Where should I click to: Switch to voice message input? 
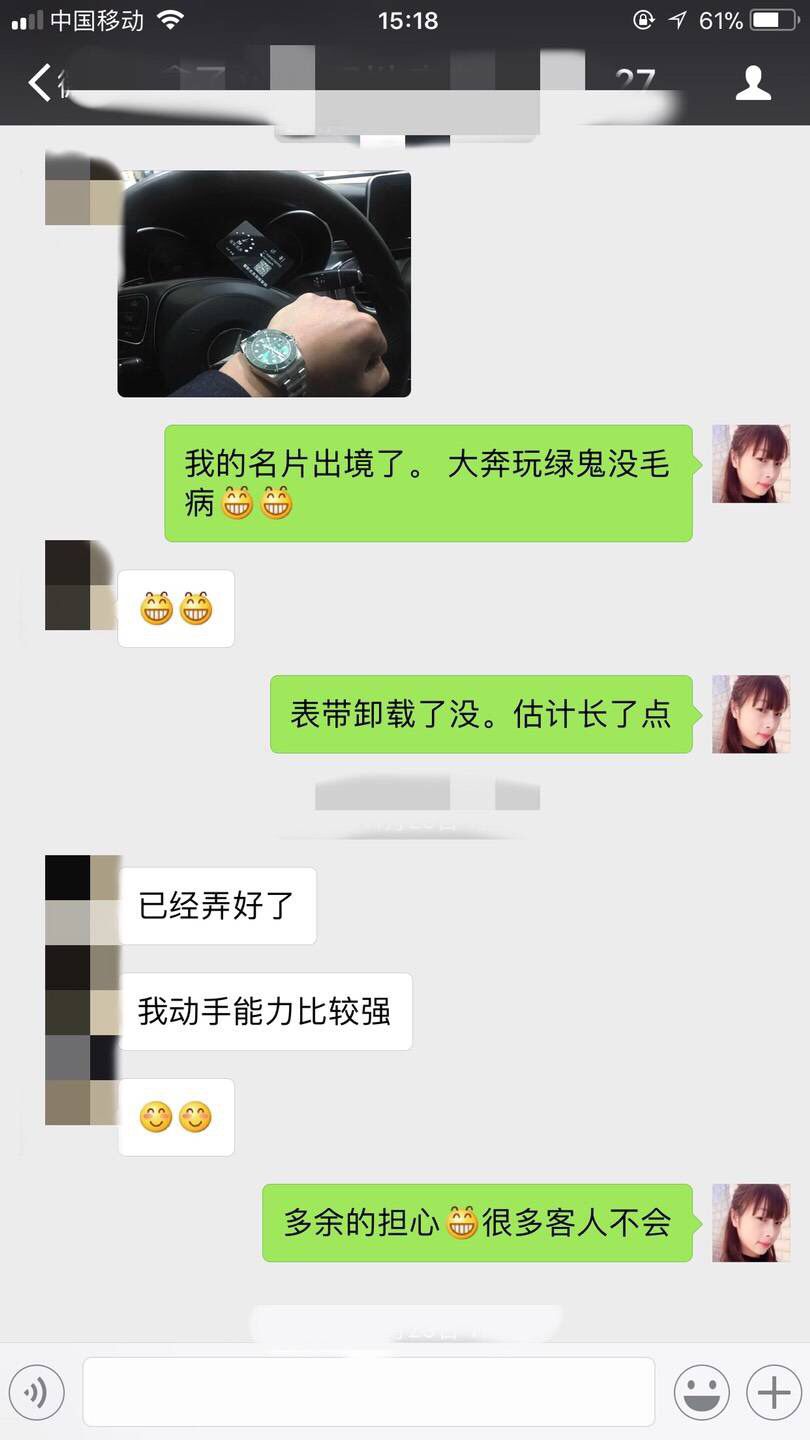pos(37,1391)
